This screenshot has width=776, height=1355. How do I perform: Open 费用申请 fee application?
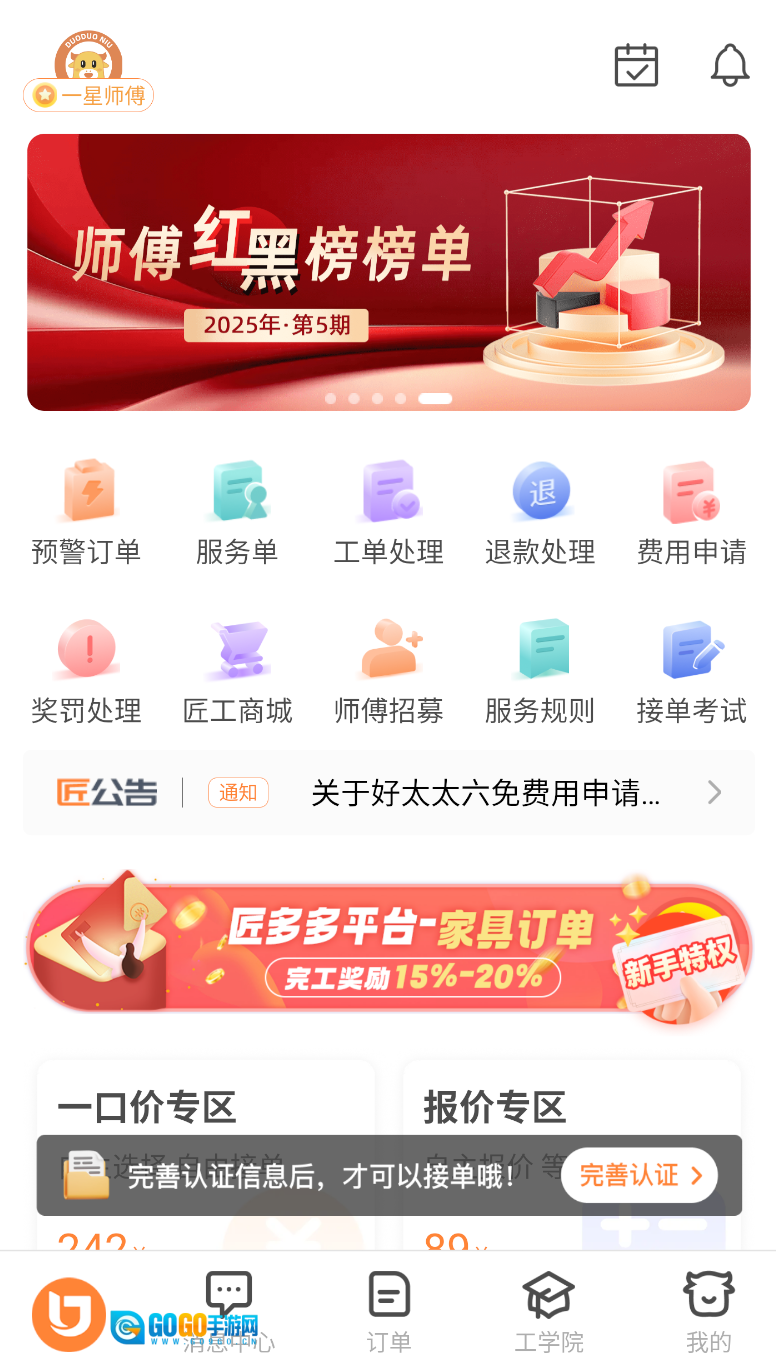tap(692, 510)
